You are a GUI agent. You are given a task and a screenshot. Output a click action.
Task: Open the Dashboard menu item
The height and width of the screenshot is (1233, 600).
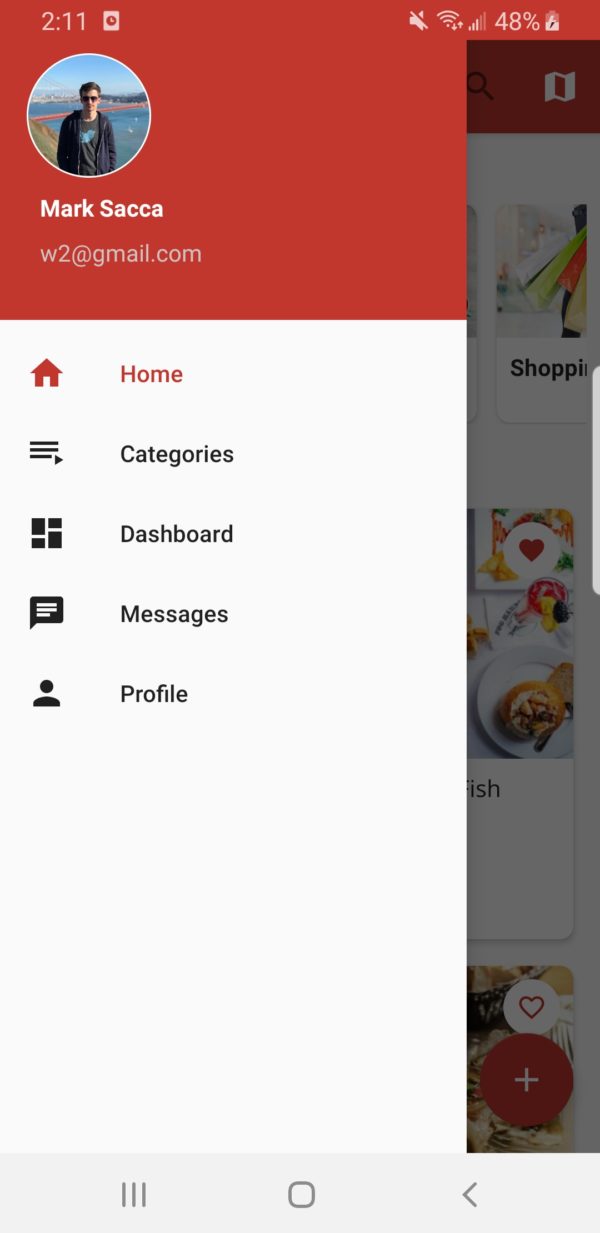[176, 534]
